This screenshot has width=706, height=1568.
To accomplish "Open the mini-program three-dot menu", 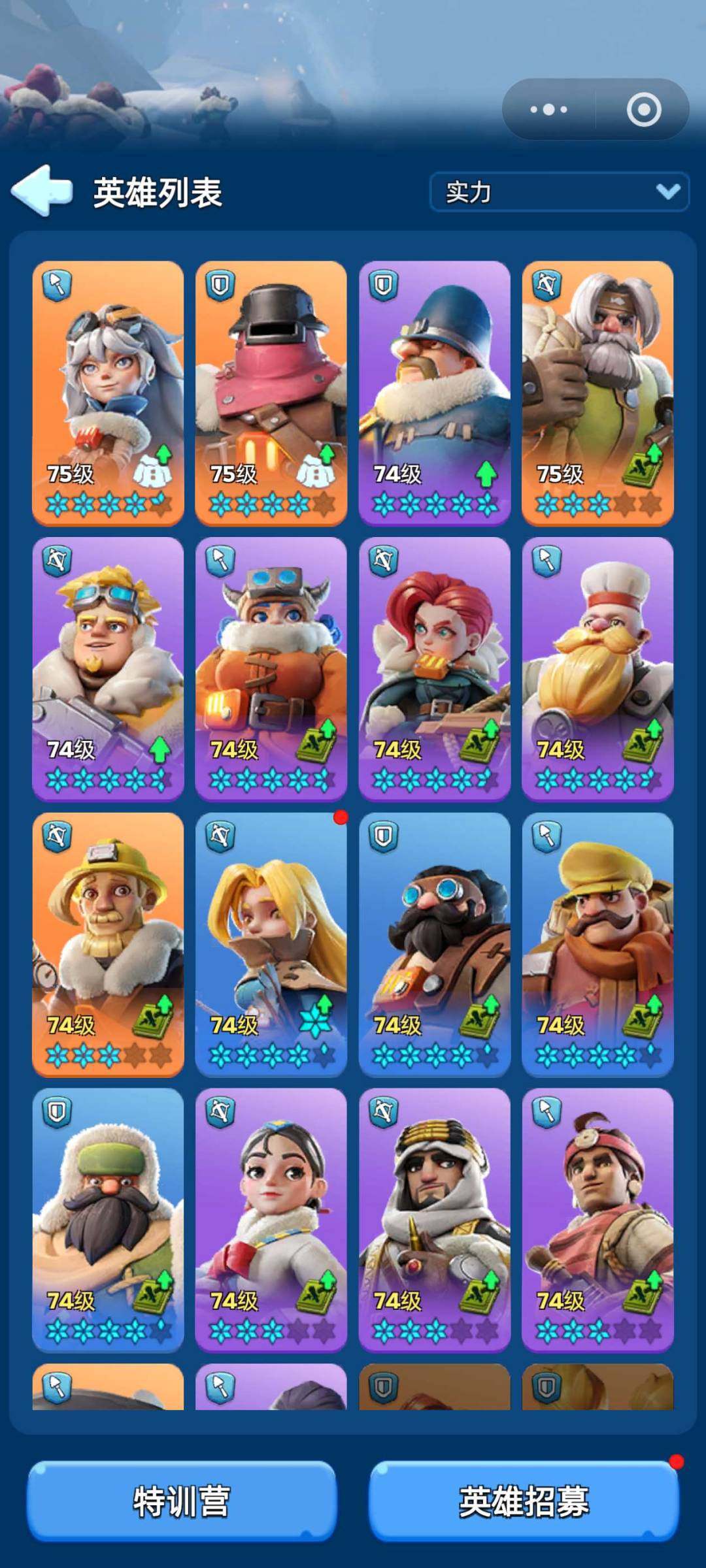I will coord(548,109).
